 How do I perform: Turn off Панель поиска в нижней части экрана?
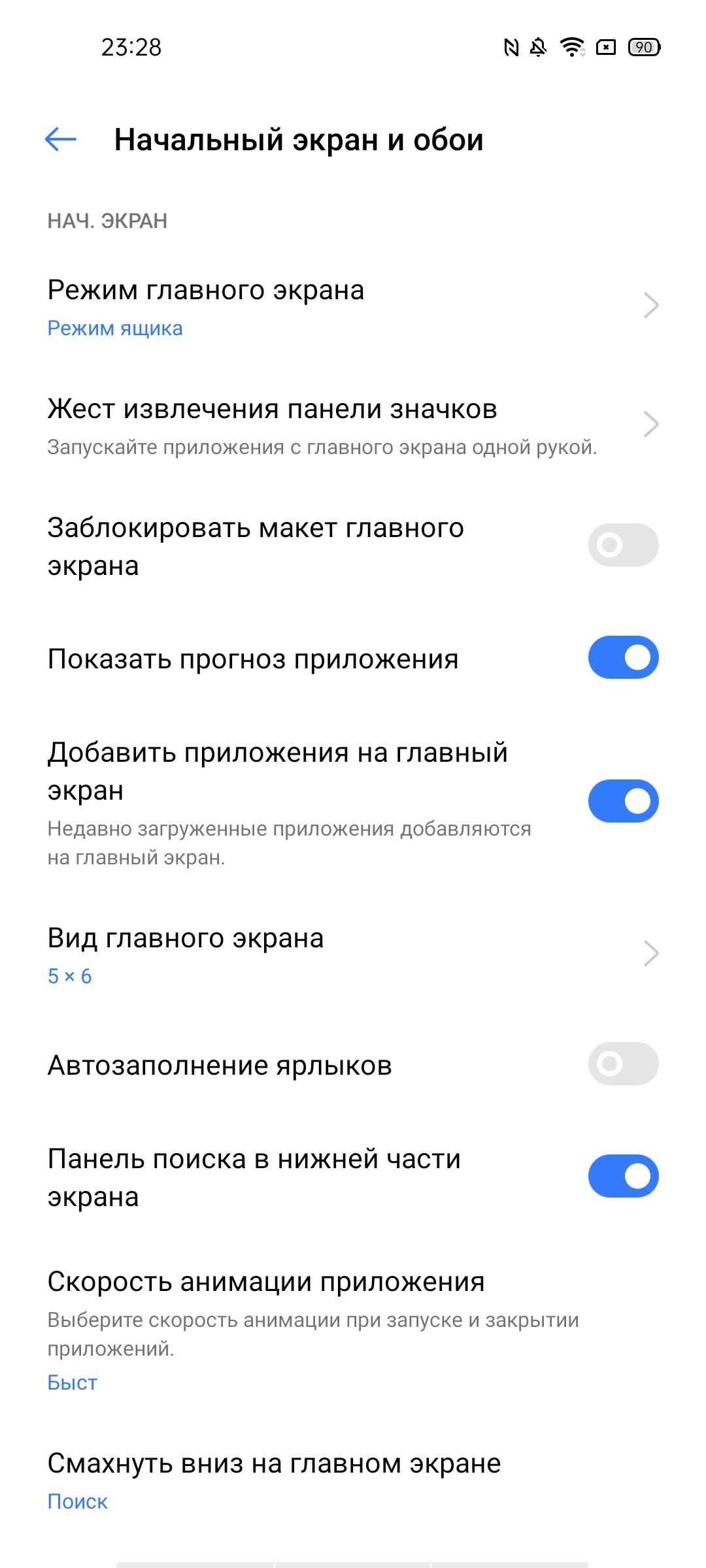coord(623,1176)
